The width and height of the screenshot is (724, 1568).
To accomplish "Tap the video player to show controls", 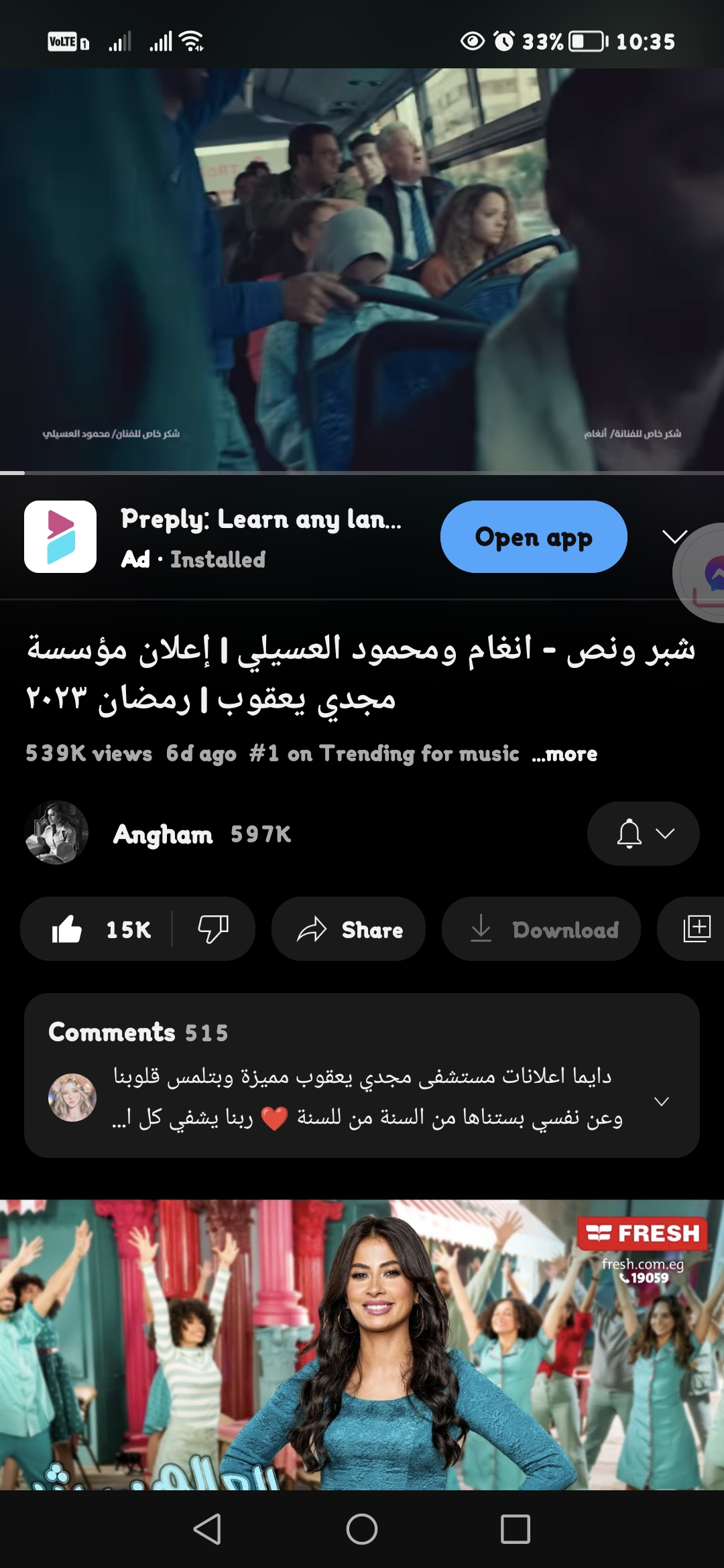I will point(362,268).
